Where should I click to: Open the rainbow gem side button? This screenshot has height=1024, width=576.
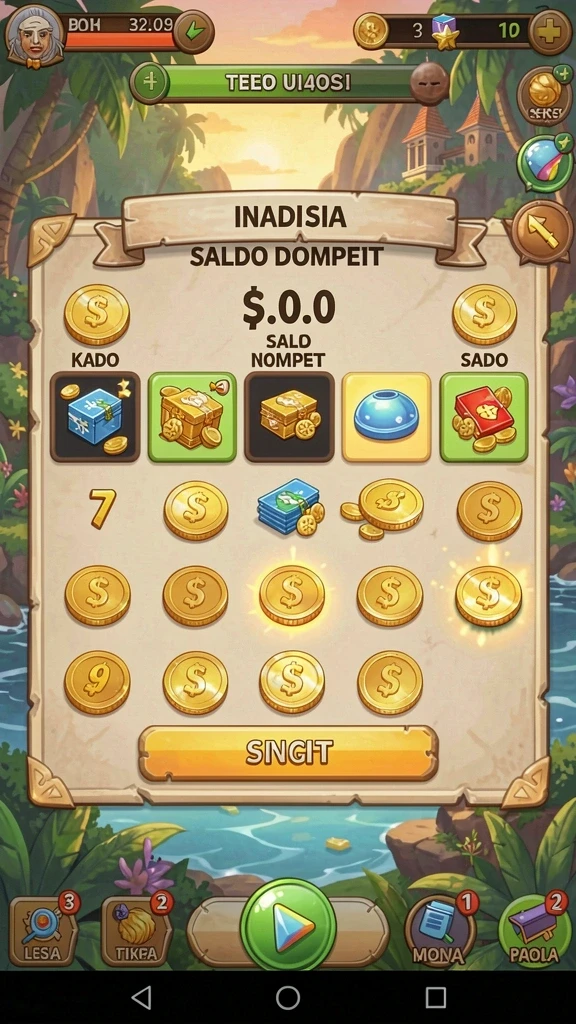[545, 163]
